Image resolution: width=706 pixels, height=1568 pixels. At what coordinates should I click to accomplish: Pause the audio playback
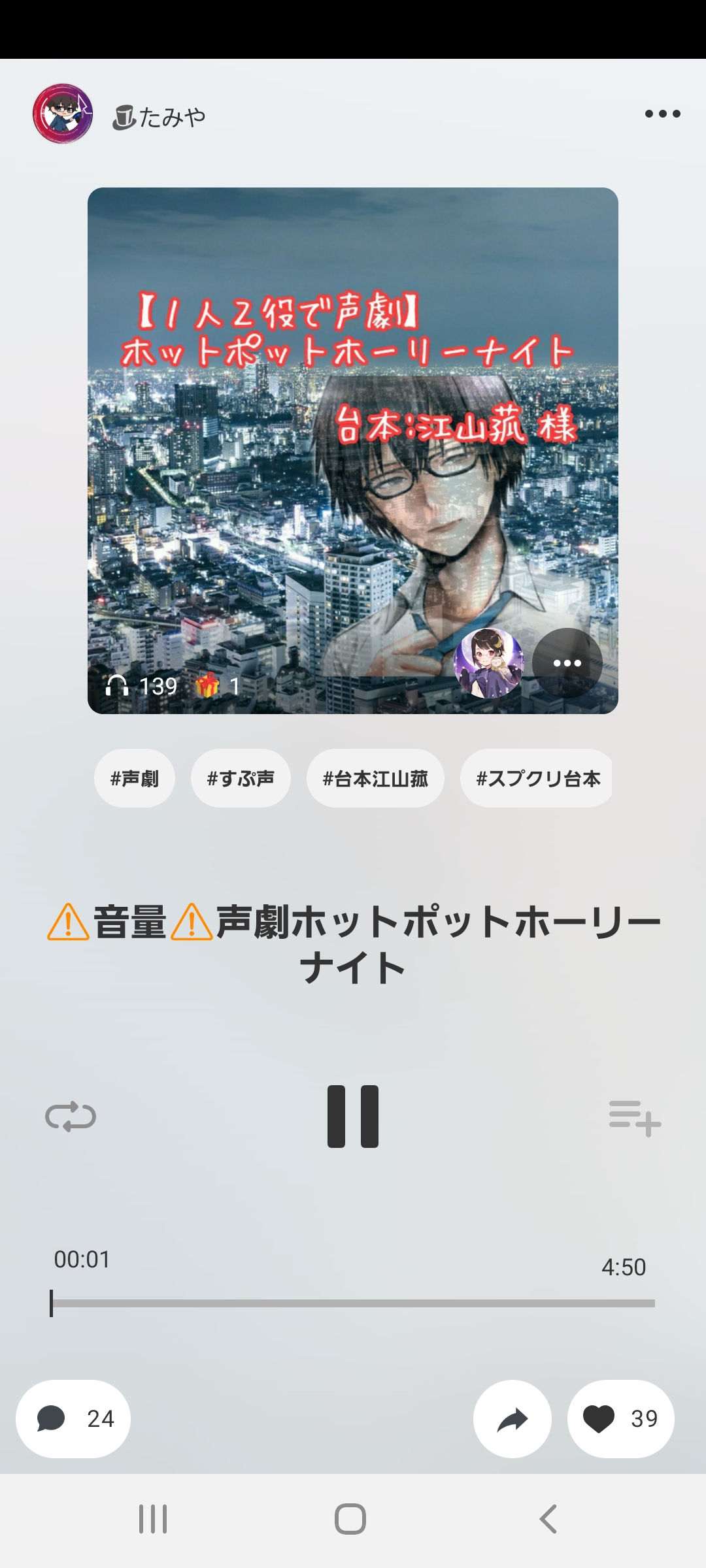(x=353, y=1116)
